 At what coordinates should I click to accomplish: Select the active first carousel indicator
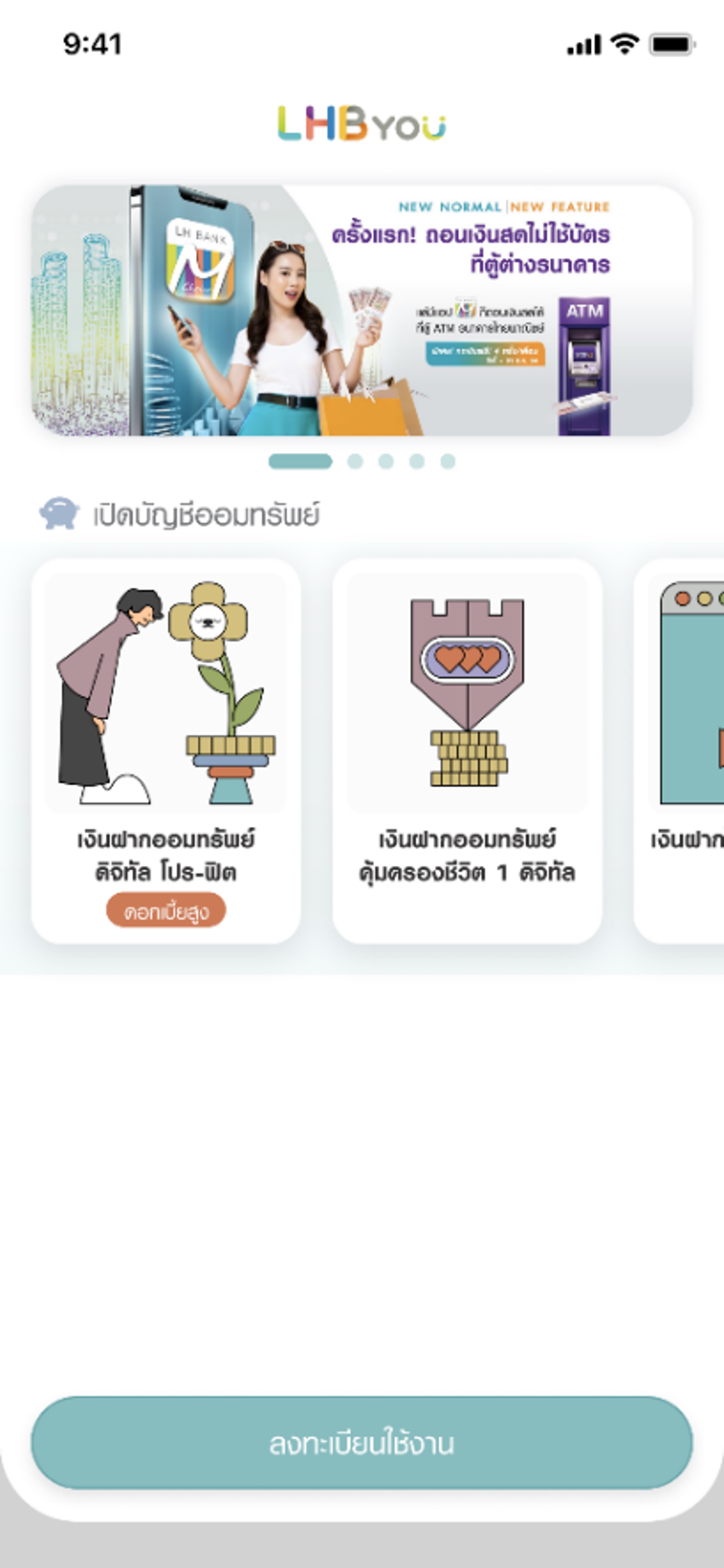coord(300,461)
